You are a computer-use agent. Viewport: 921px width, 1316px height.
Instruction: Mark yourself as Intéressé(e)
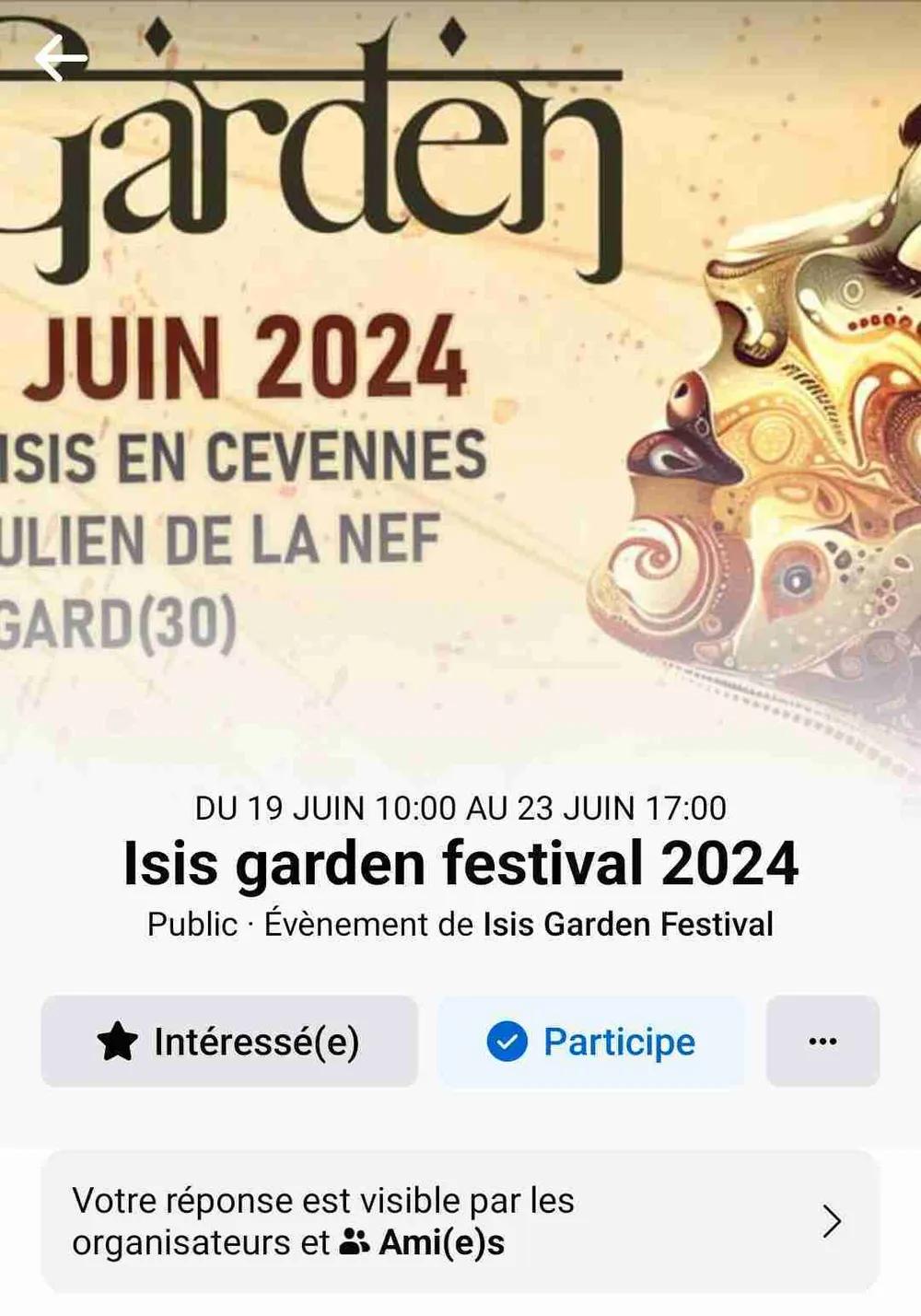229,1042
